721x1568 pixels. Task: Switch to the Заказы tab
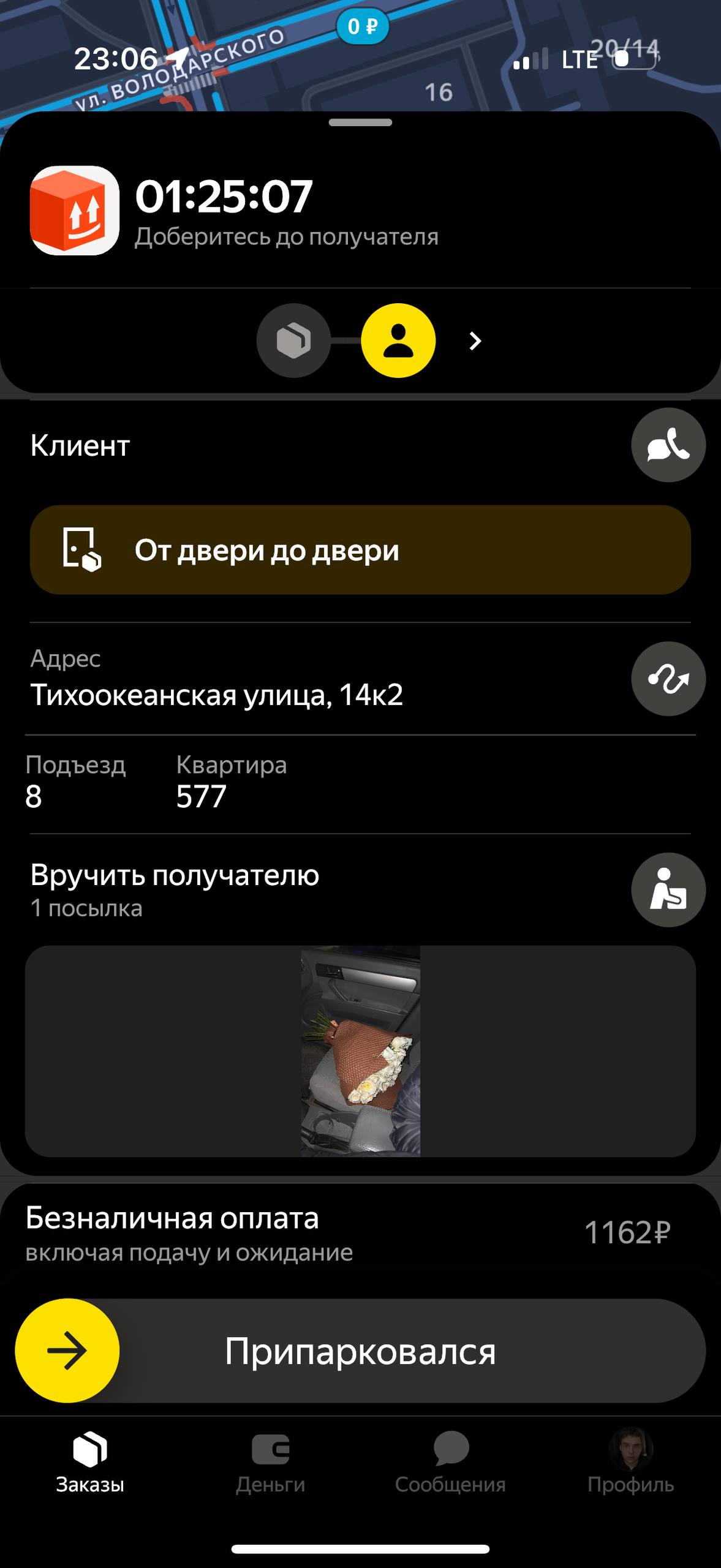tap(90, 1461)
